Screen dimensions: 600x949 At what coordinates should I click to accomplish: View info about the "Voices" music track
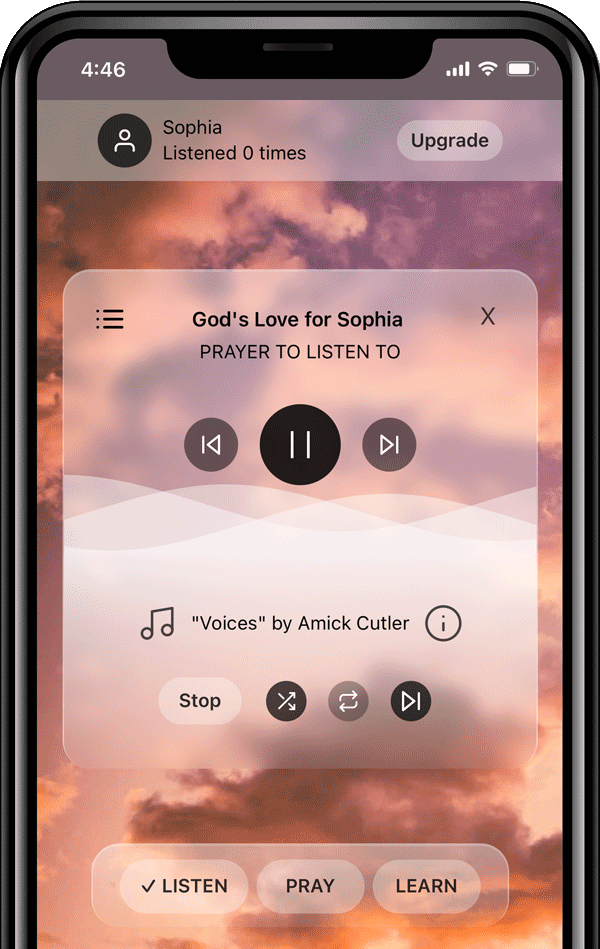tap(443, 623)
